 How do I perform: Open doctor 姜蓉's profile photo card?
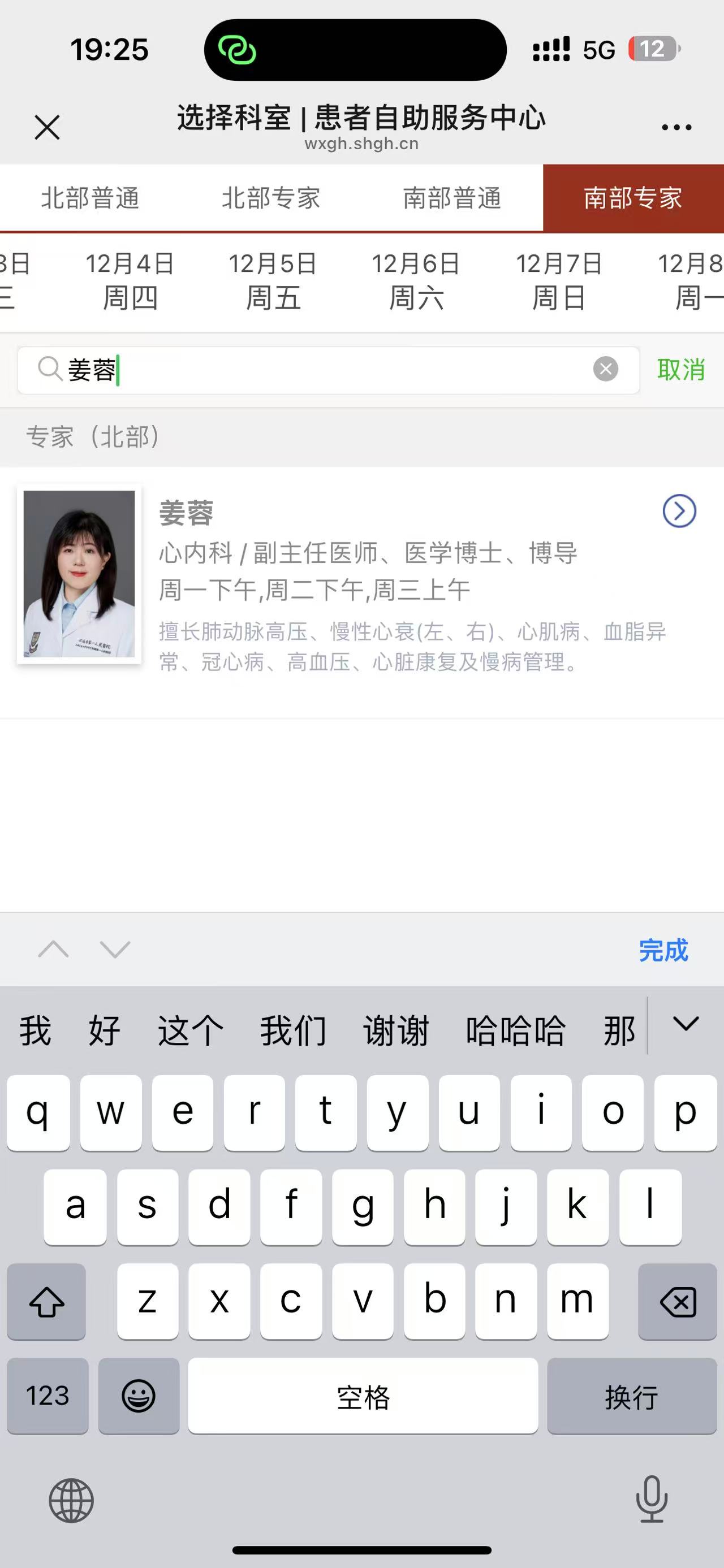coord(79,573)
